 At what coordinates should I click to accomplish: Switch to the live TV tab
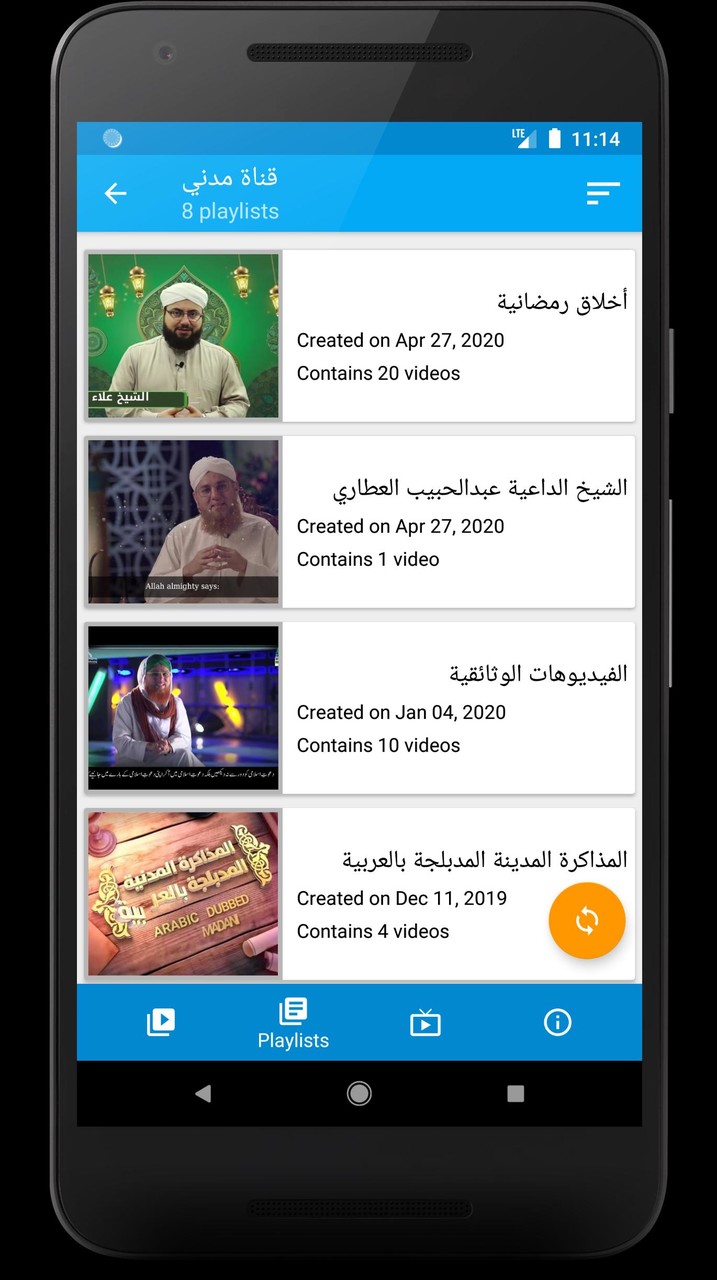pos(425,1022)
